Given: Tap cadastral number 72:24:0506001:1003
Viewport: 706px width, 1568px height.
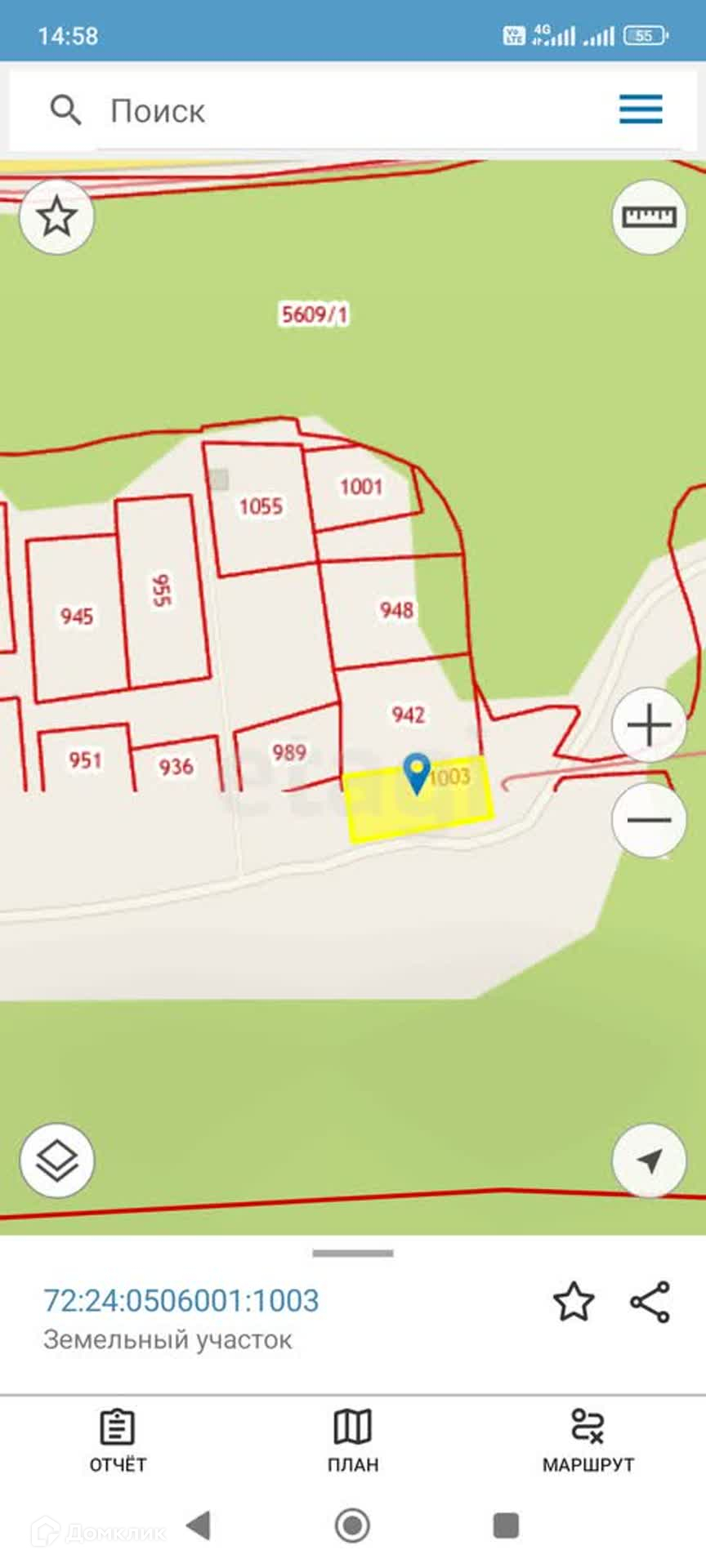Looking at the screenshot, I should point(181,1300).
